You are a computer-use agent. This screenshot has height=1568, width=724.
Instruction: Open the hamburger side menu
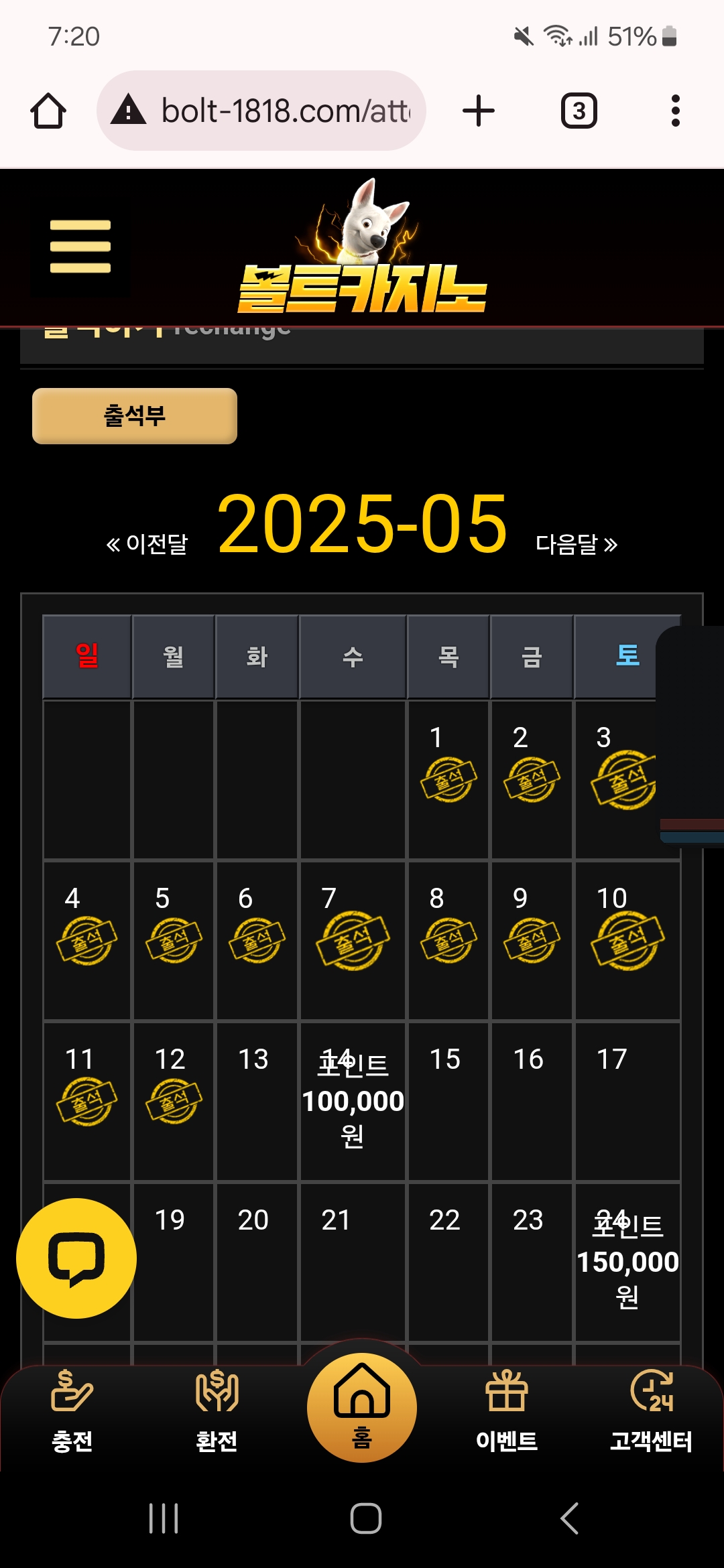pos(80,247)
